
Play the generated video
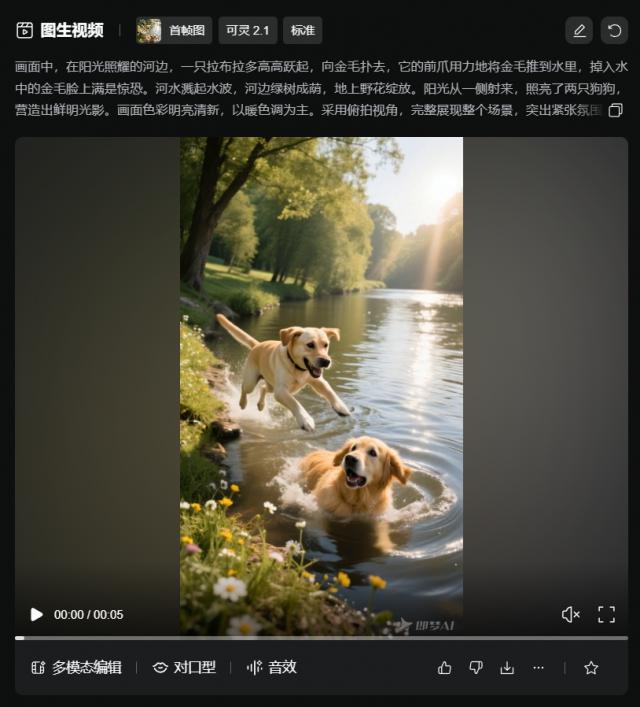point(37,614)
